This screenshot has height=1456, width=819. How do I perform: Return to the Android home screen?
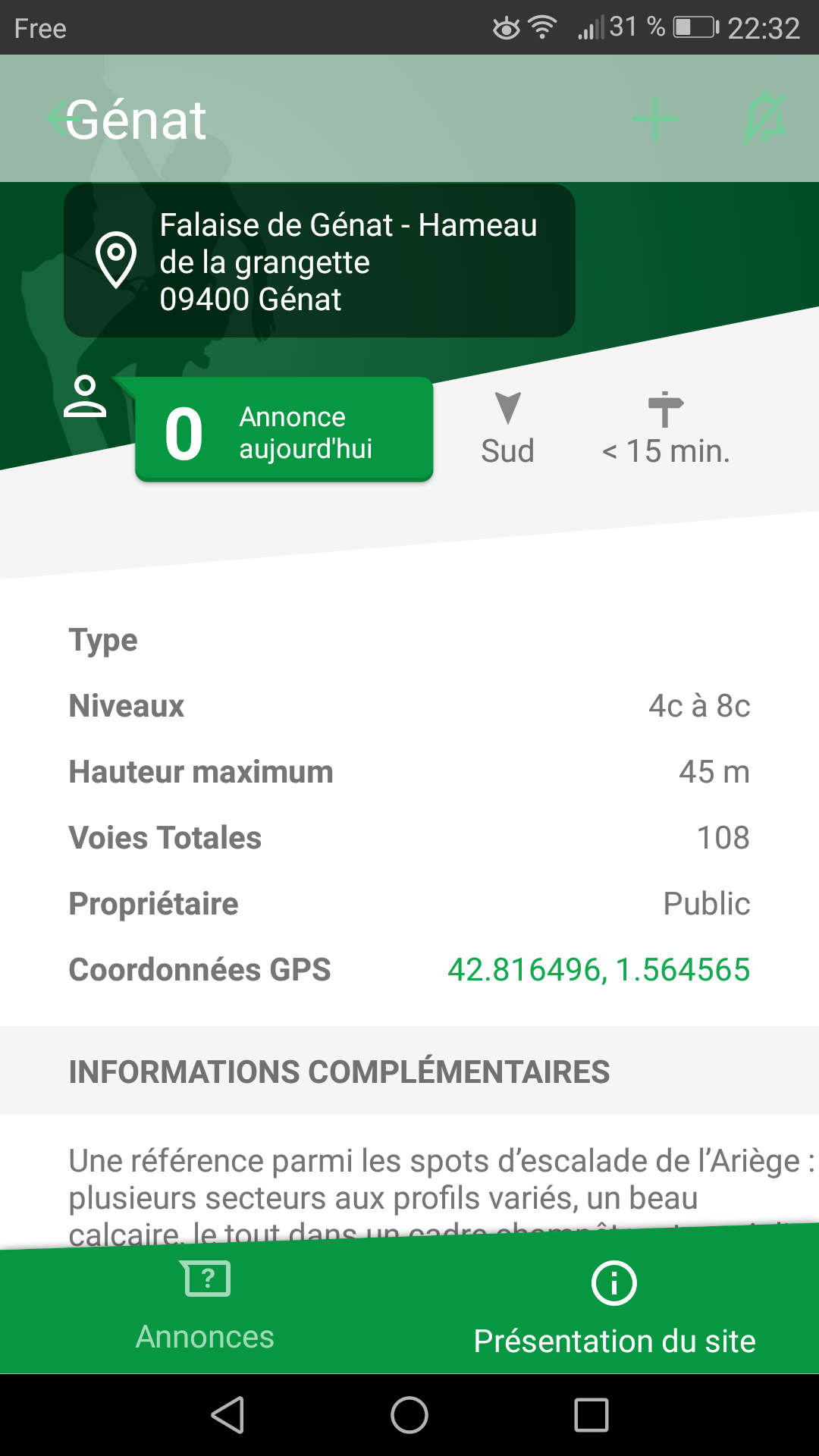(409, 1415)
